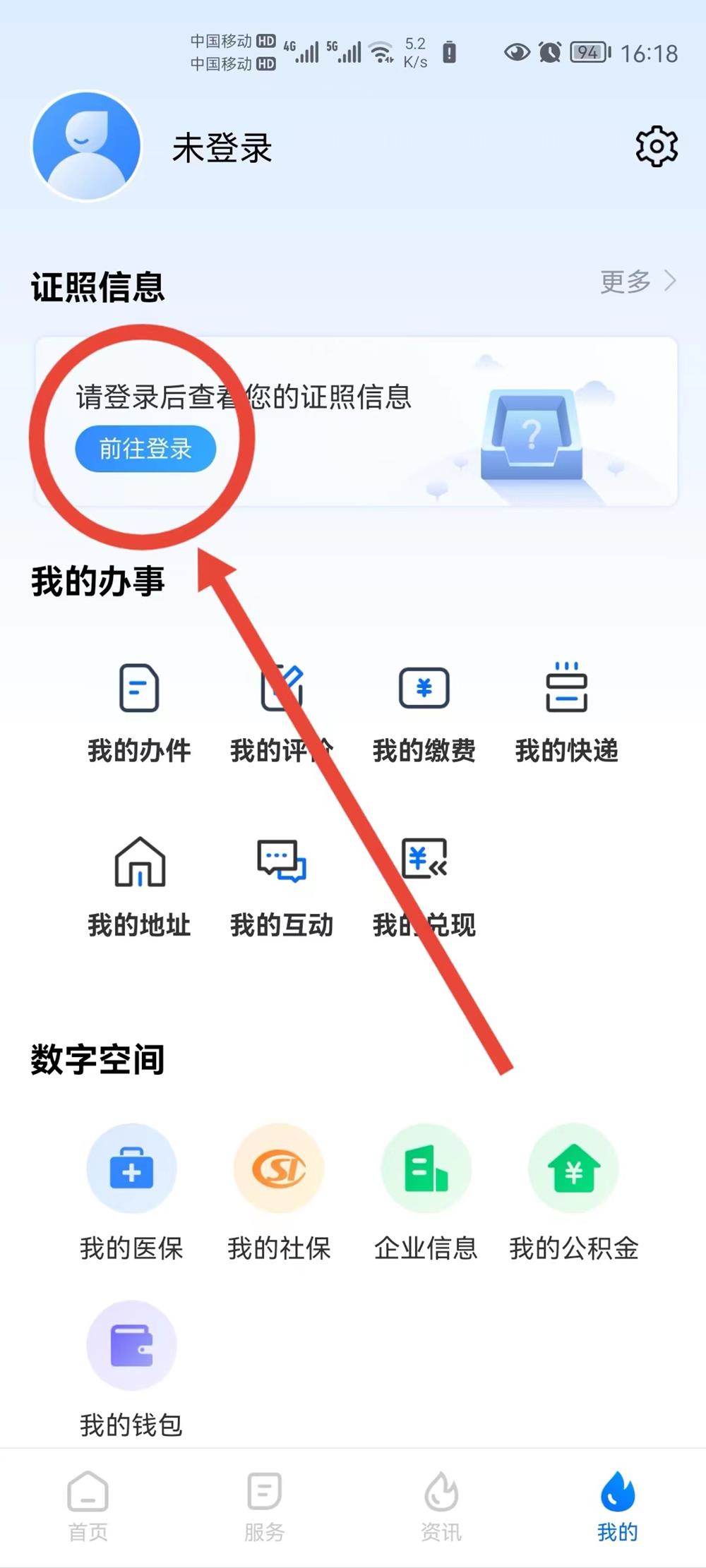Tap the 前往登录 button

coord(145,448)
